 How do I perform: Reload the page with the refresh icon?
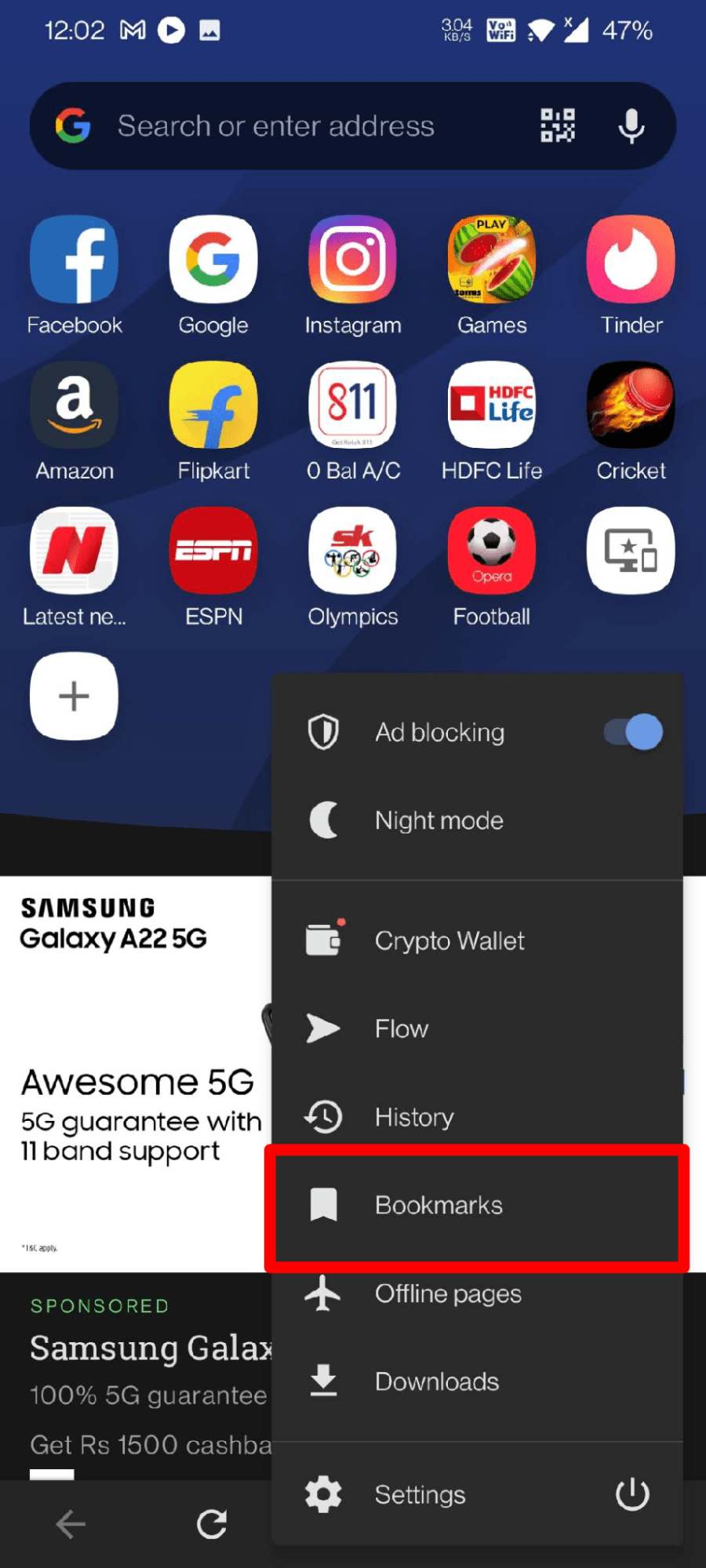tap(212, 1524)
